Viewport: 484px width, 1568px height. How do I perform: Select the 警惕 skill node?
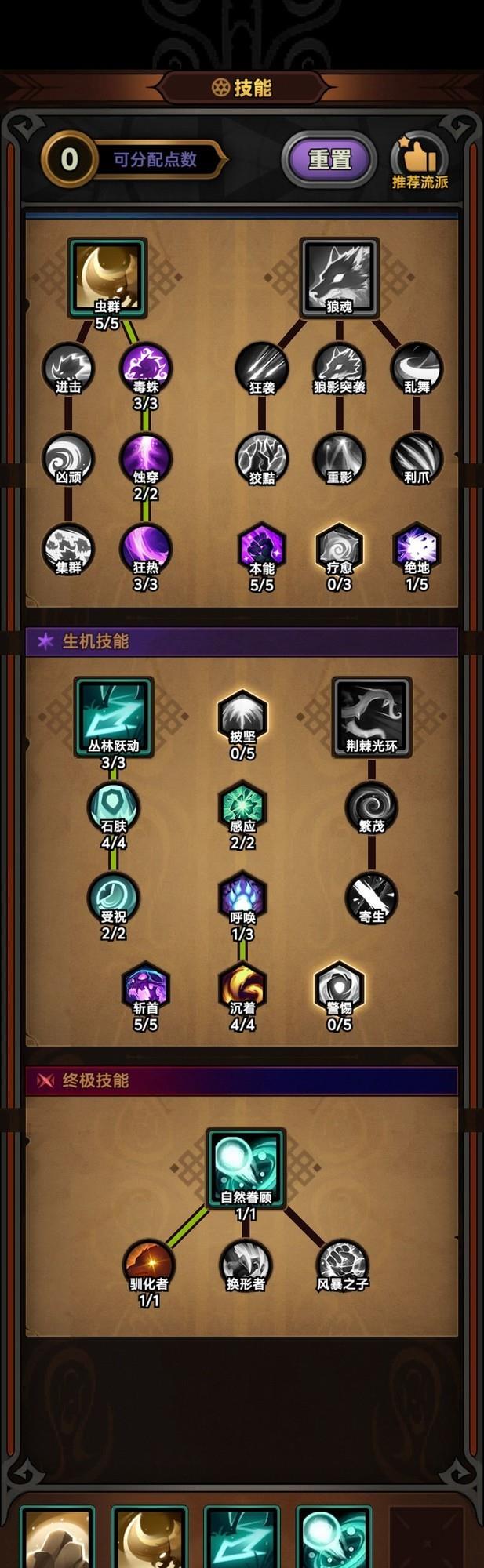340,988
